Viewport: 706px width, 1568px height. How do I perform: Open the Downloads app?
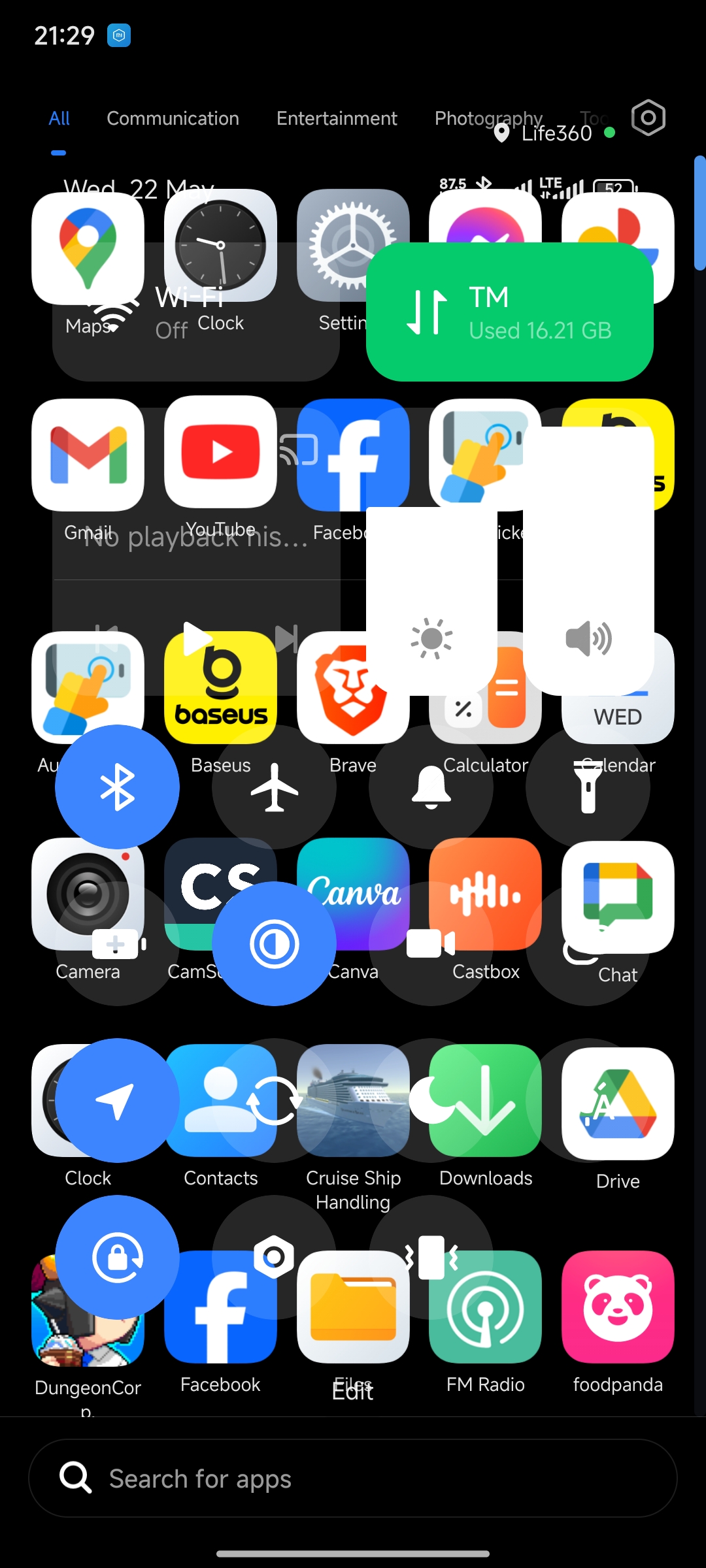(485, 1100)
